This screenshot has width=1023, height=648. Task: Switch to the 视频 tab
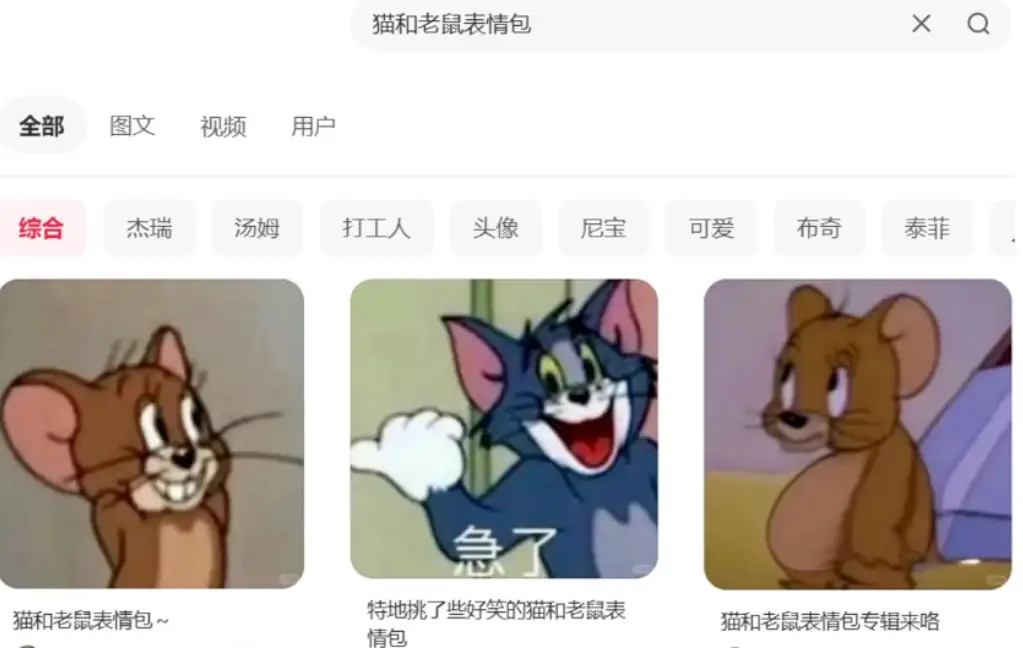coord(223,127)
